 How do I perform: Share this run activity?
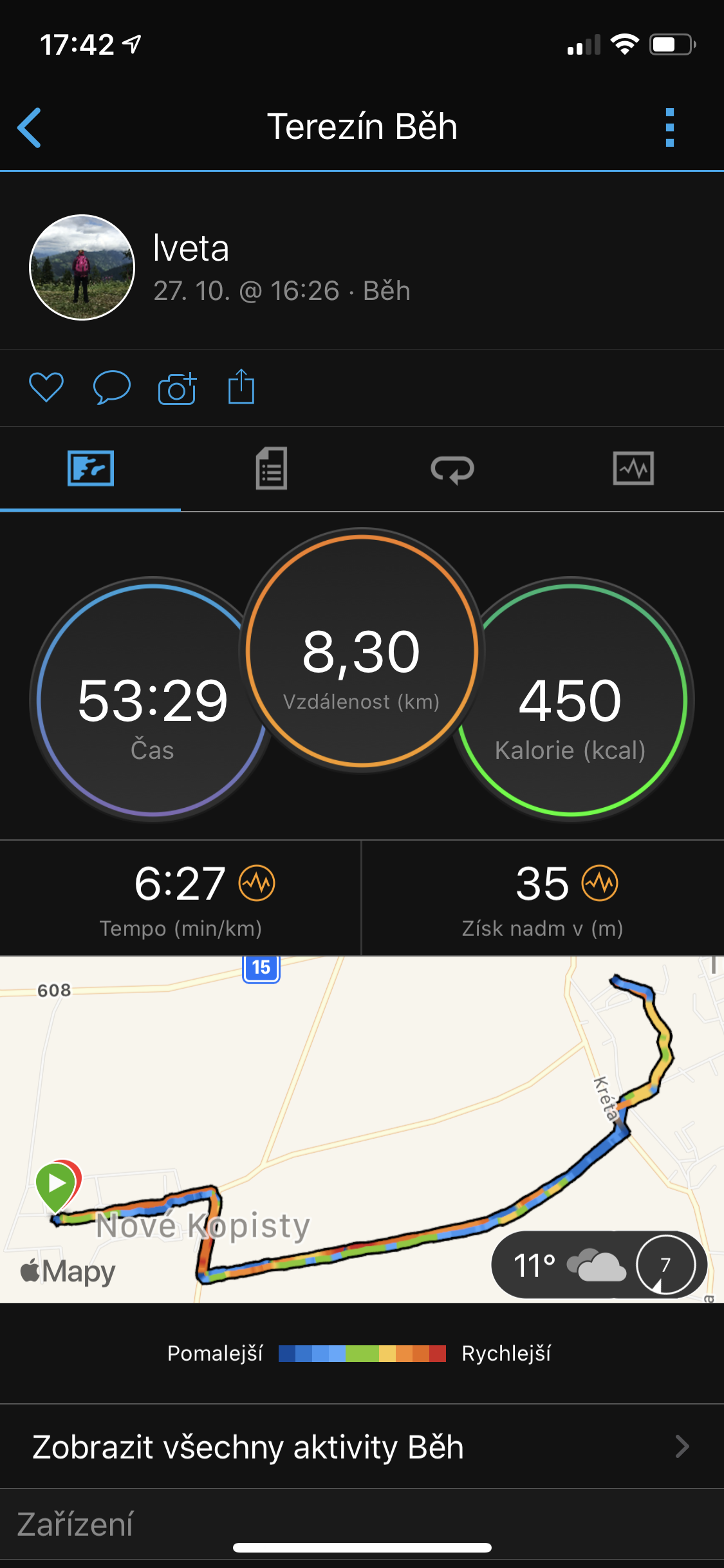(x=241, y=386)
